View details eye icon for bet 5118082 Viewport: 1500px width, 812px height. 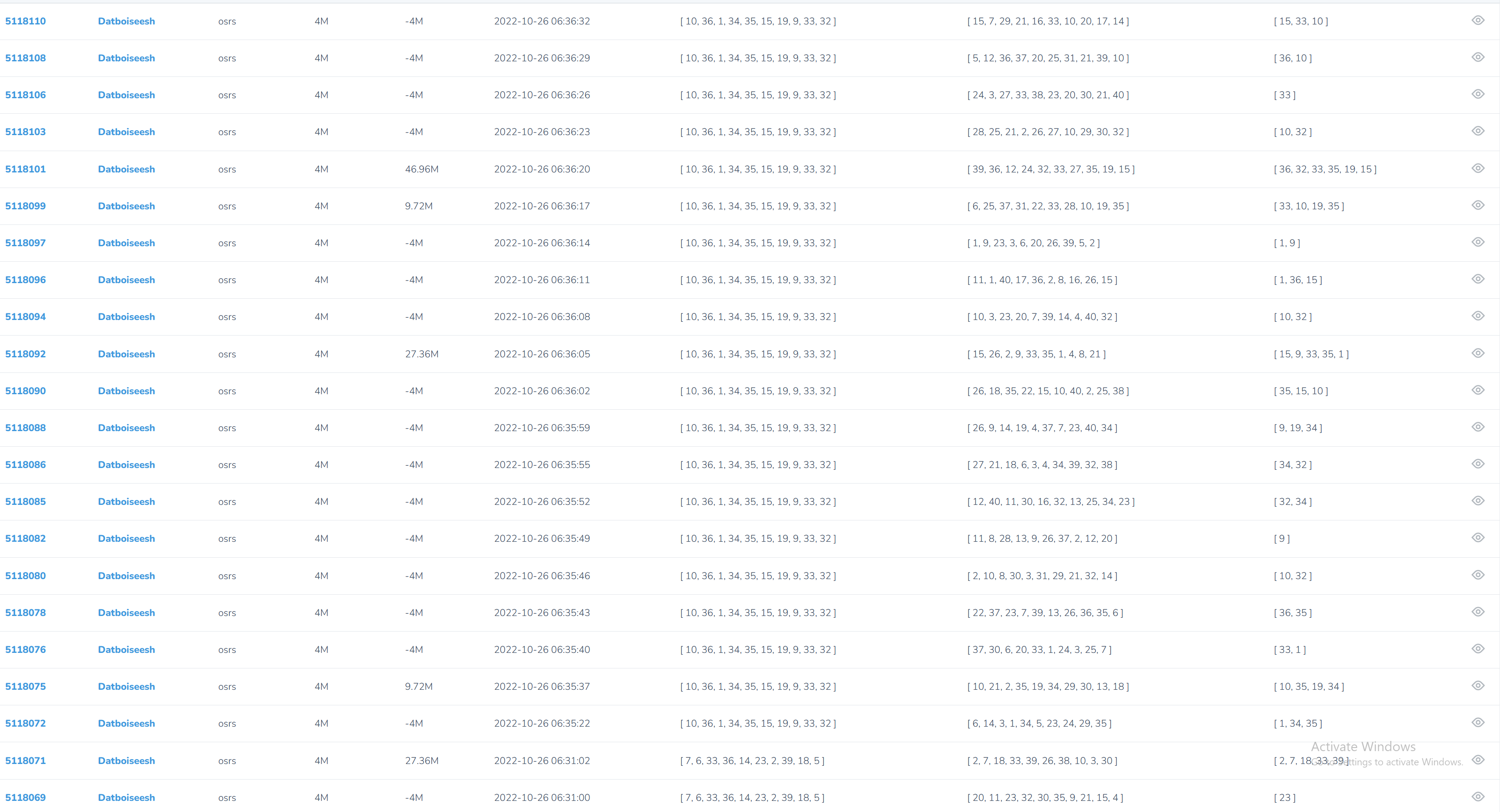pyautogui.click(x=1478, y=538)
